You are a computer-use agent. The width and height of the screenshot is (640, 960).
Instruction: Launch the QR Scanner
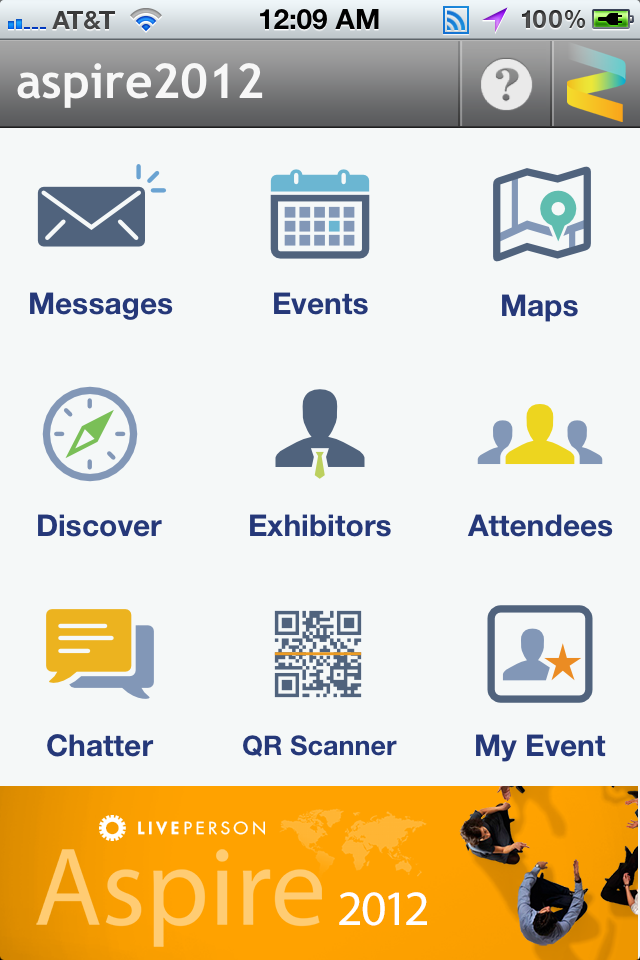click(x=319, y=682)
